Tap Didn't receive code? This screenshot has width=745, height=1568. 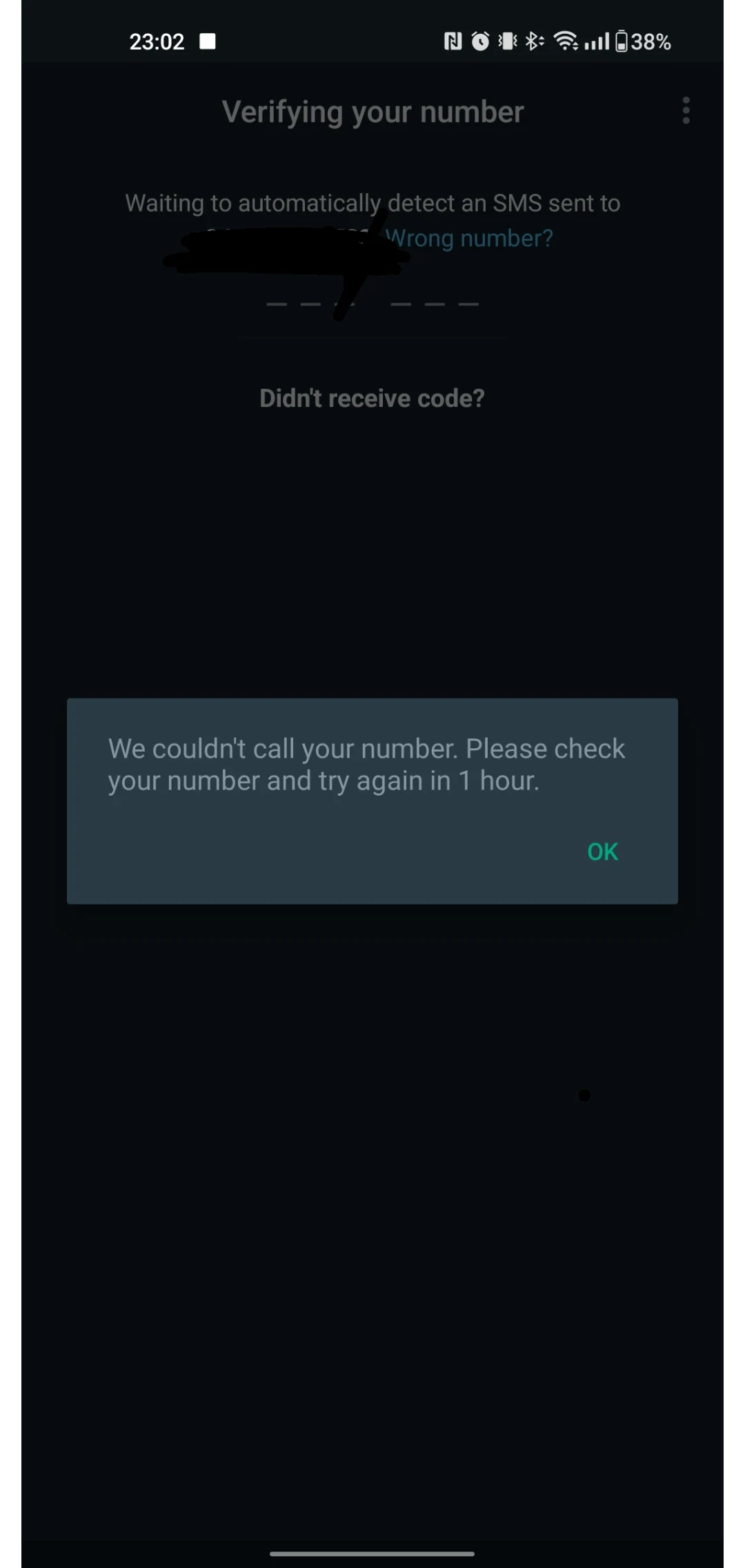click(372, 399)
